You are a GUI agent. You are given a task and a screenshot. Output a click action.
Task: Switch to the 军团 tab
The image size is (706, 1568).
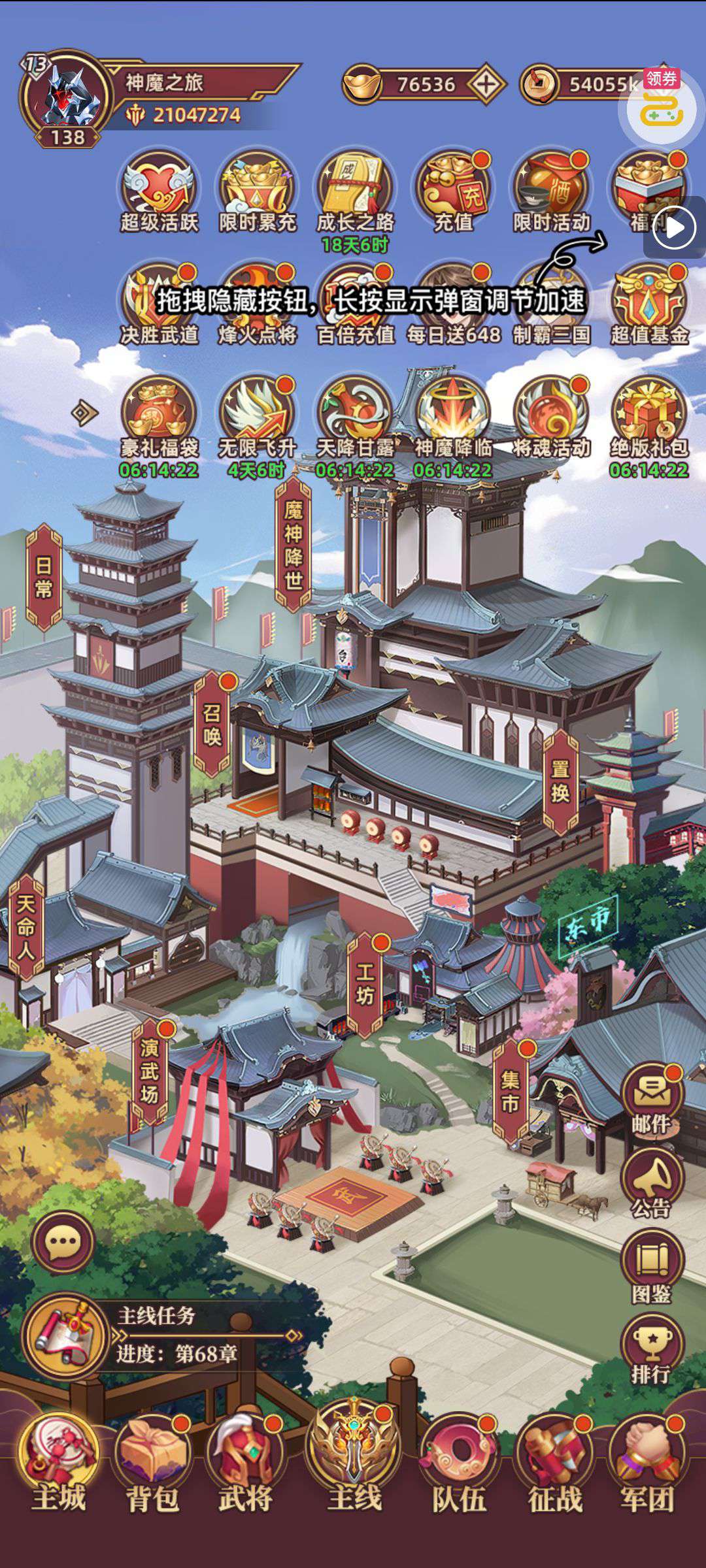[x=648, y=1462]
